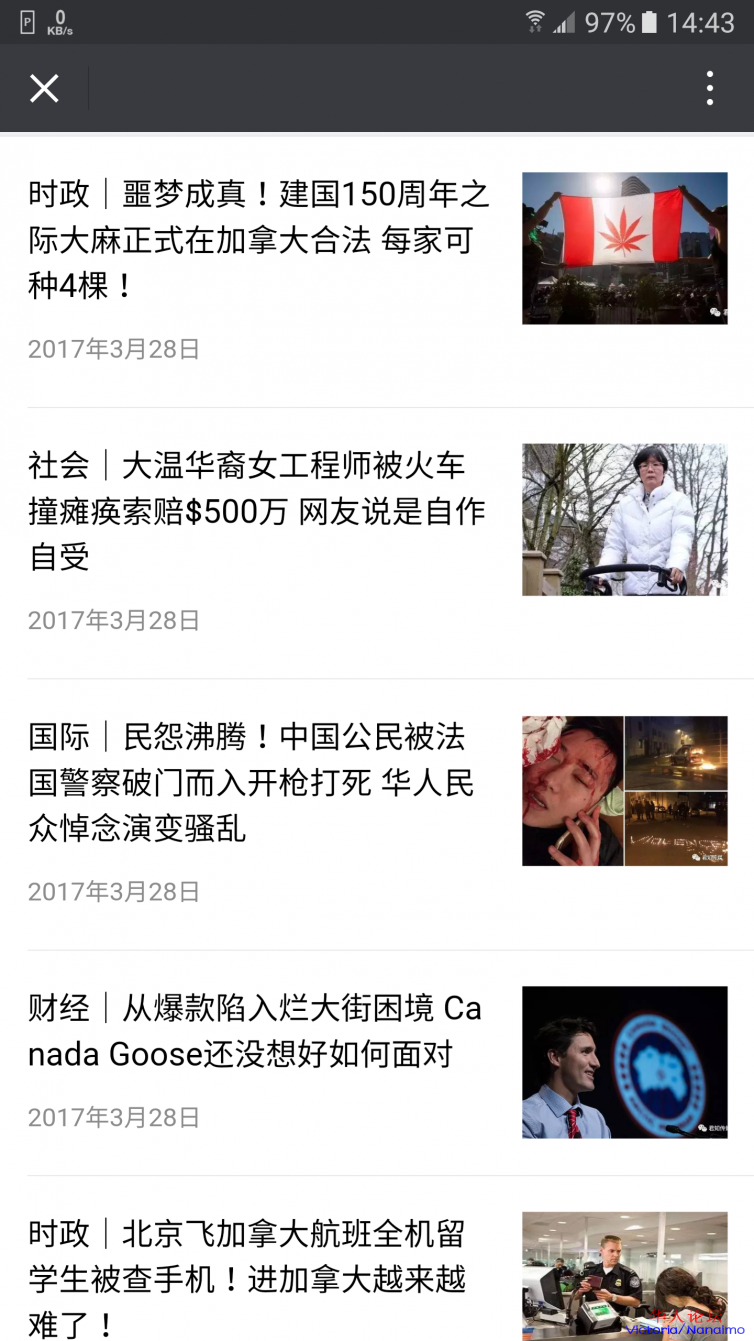Viewport: 754px width, 1341px height.
Task: Open the cannabis legalization in Canada article
Action: [x=259, y=240]
